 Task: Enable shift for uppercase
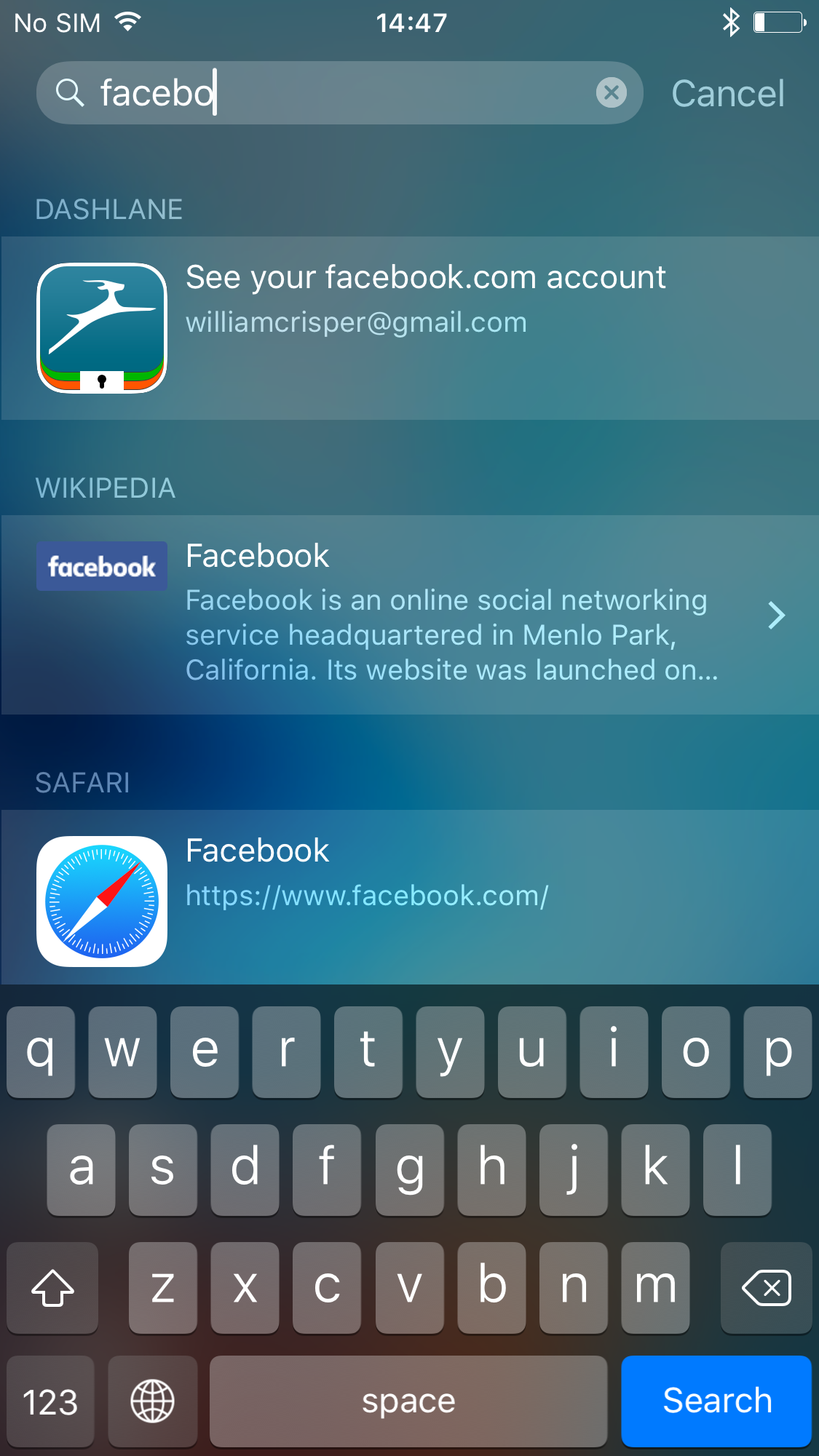pyautogui.click(x=52, y=1288)
